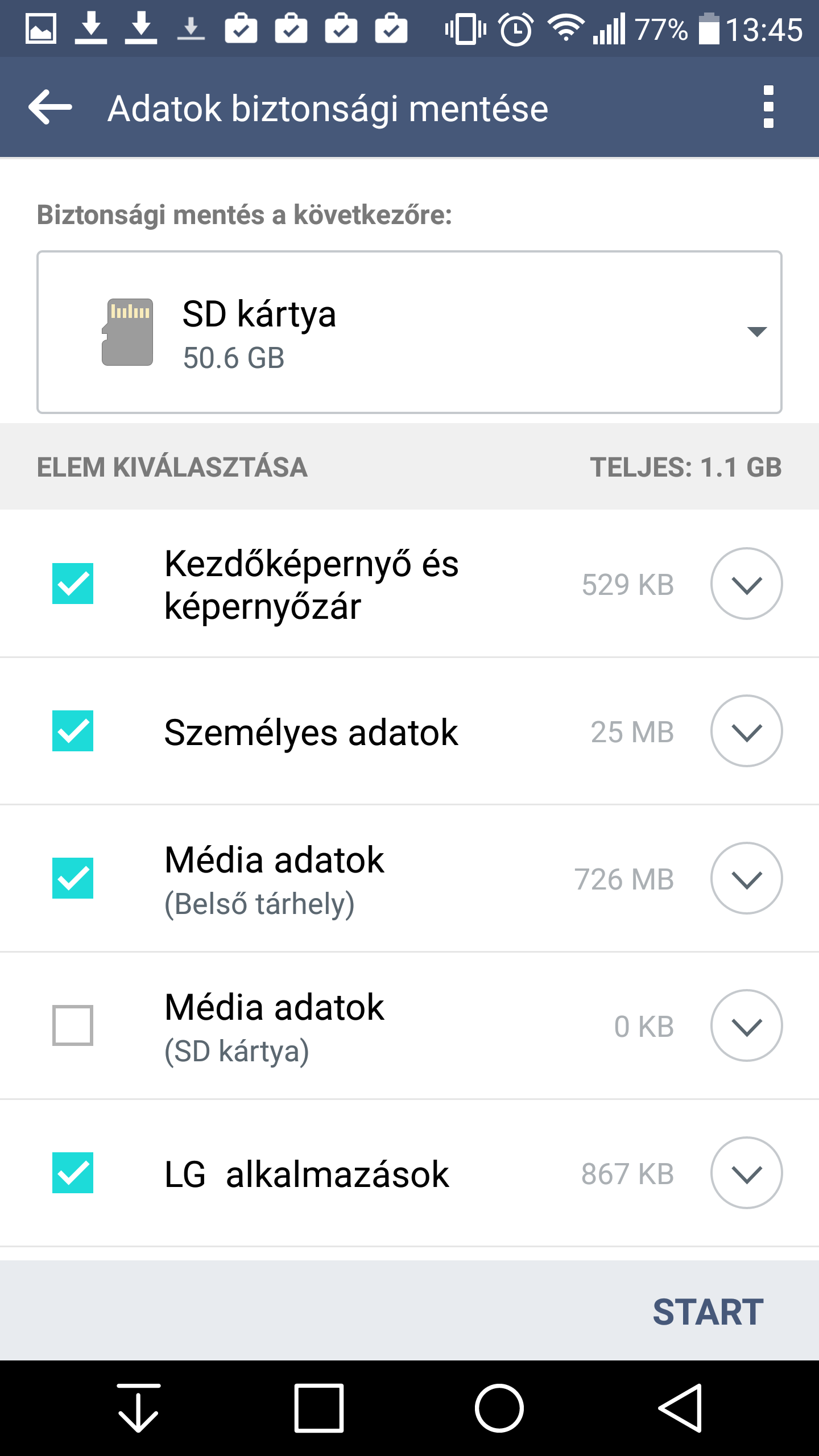Open recent apps from navigation bar
Viewport: 819px width, 1456px height.
(319, 1408)
